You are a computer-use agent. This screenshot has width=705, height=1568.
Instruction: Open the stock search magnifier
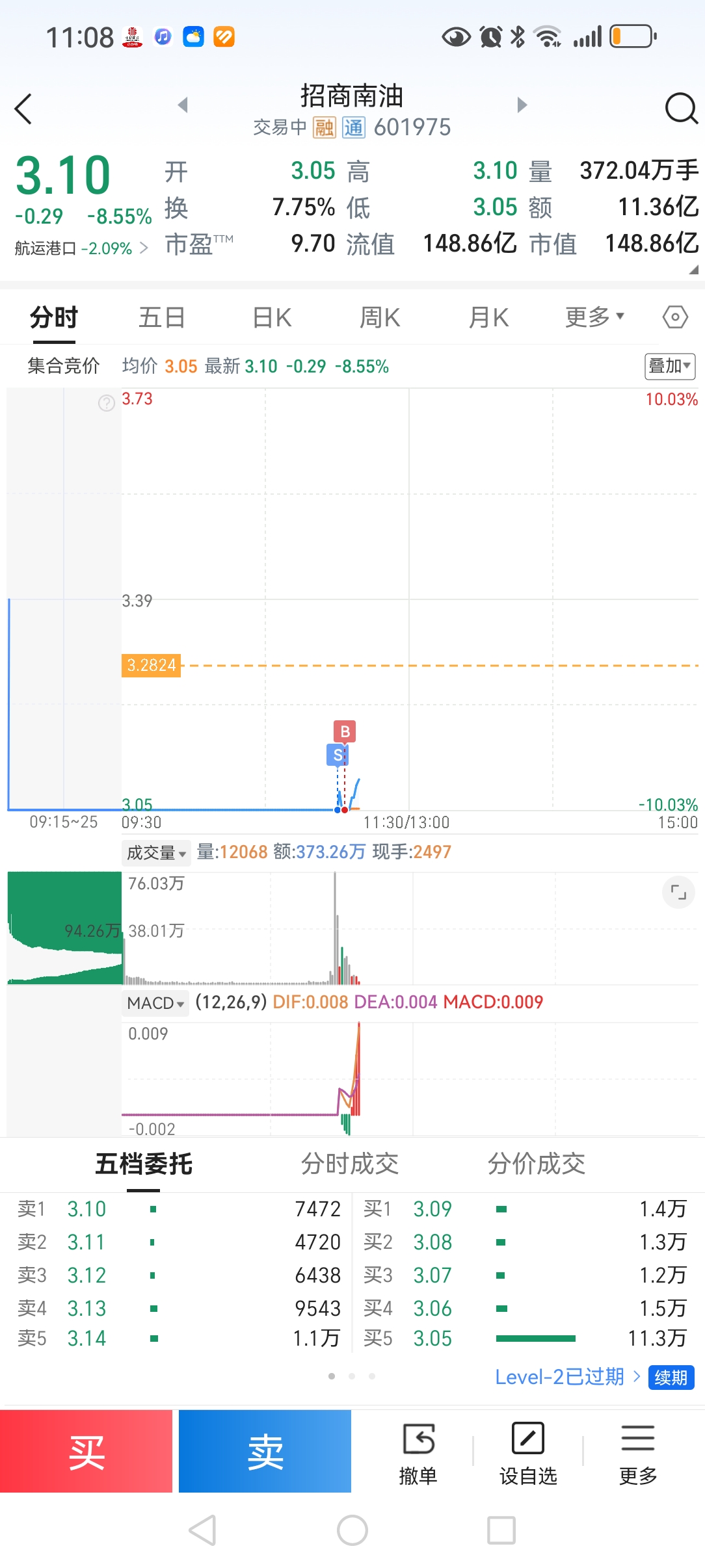click(x=681, y=109)
